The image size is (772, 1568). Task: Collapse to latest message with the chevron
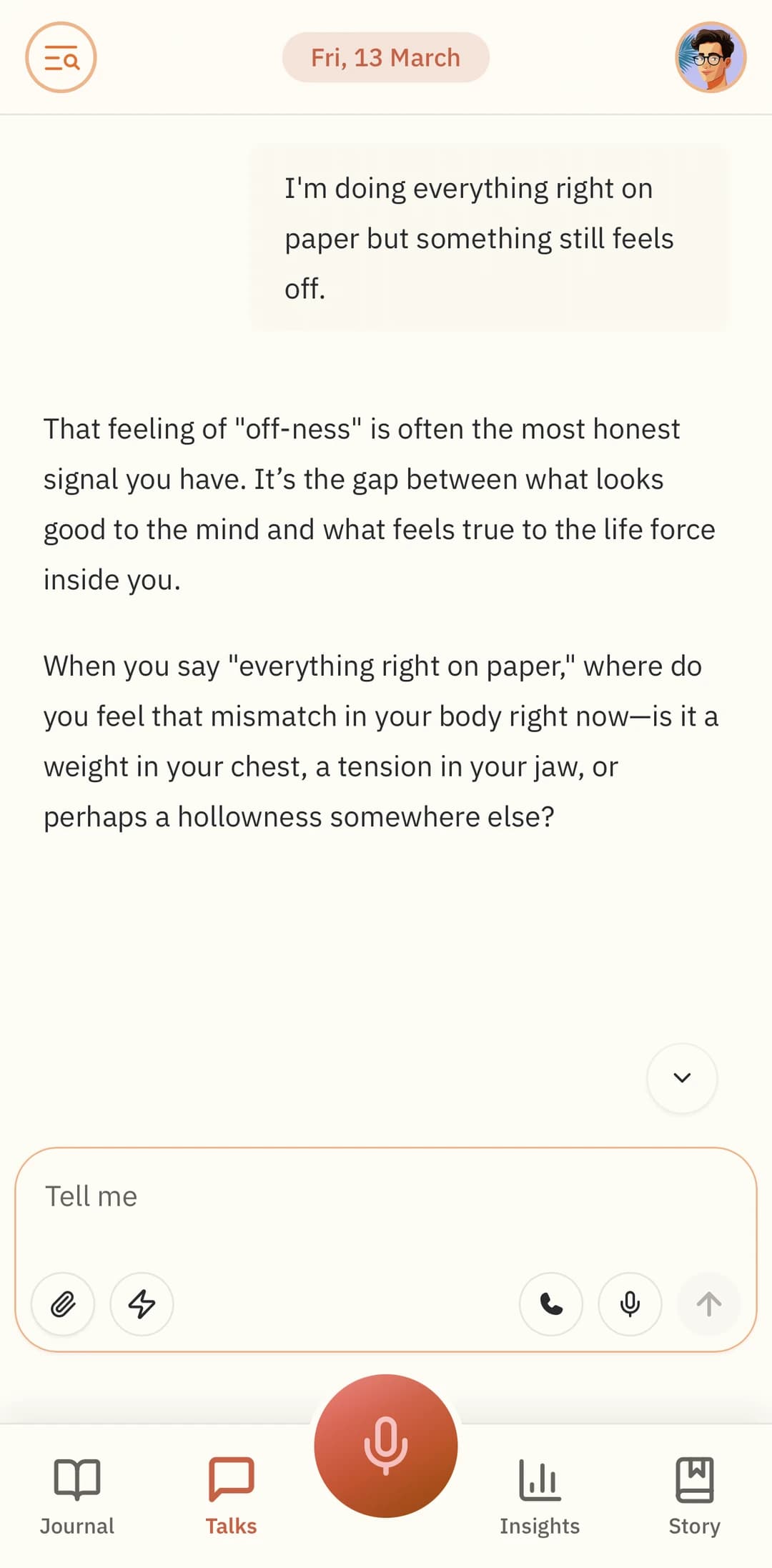681,1078
